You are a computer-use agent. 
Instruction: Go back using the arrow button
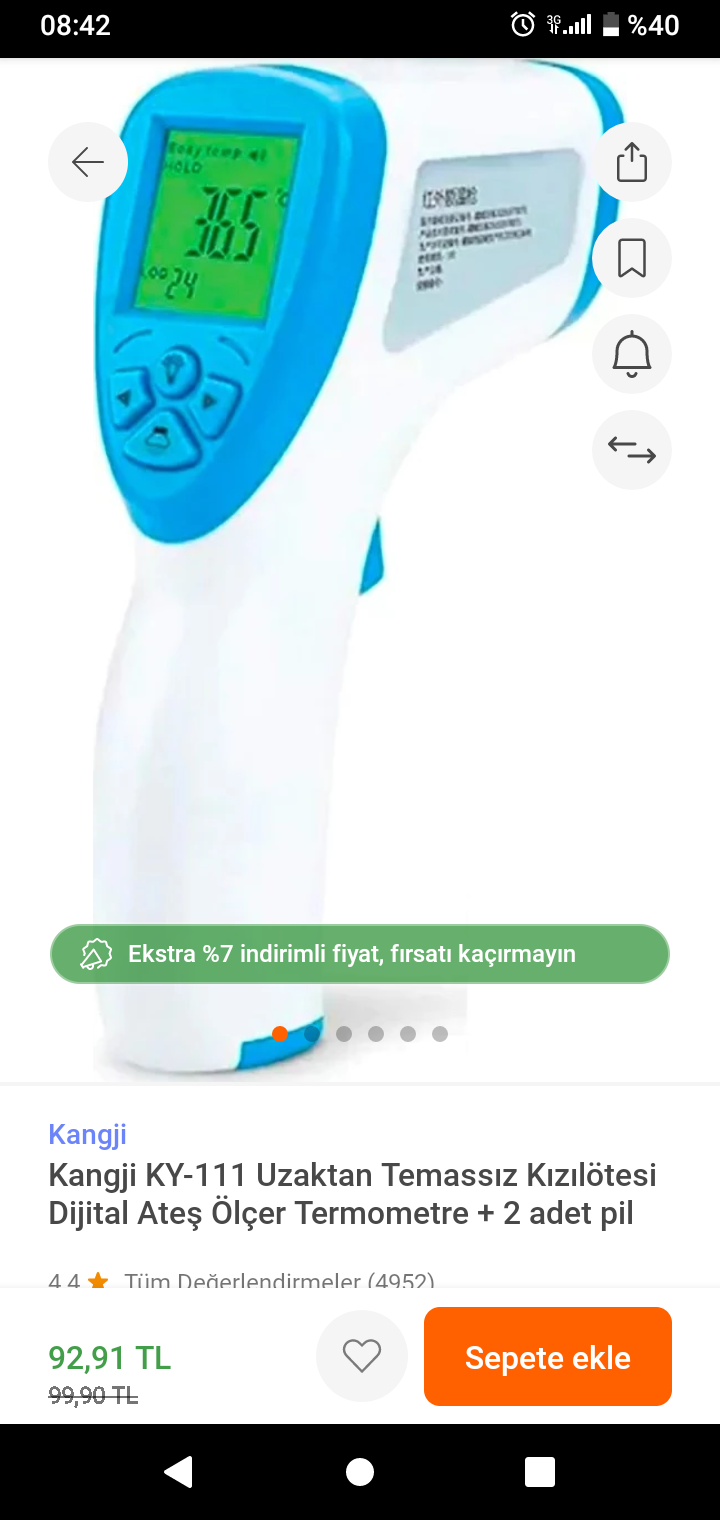click(x=88, y=162)
